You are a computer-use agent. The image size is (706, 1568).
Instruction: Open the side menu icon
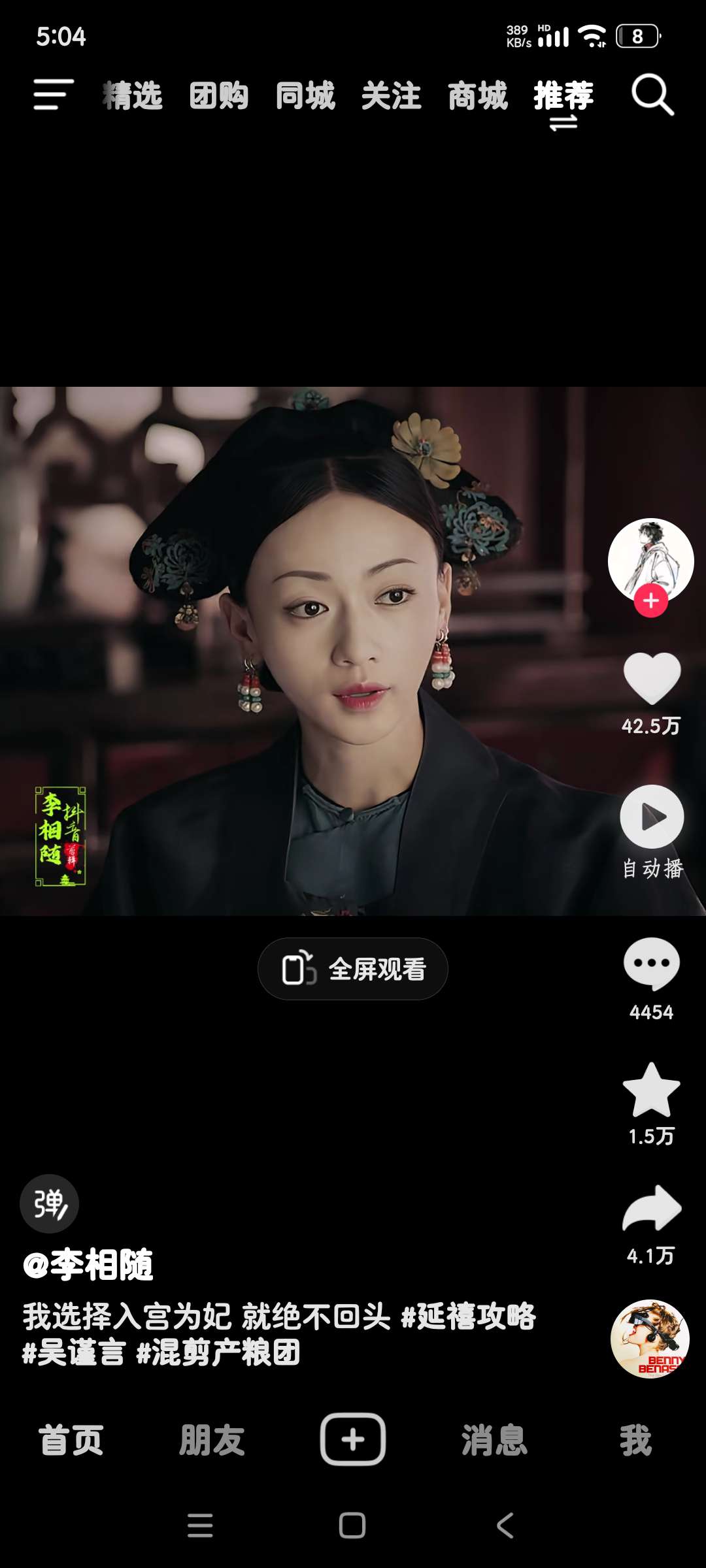54,95
